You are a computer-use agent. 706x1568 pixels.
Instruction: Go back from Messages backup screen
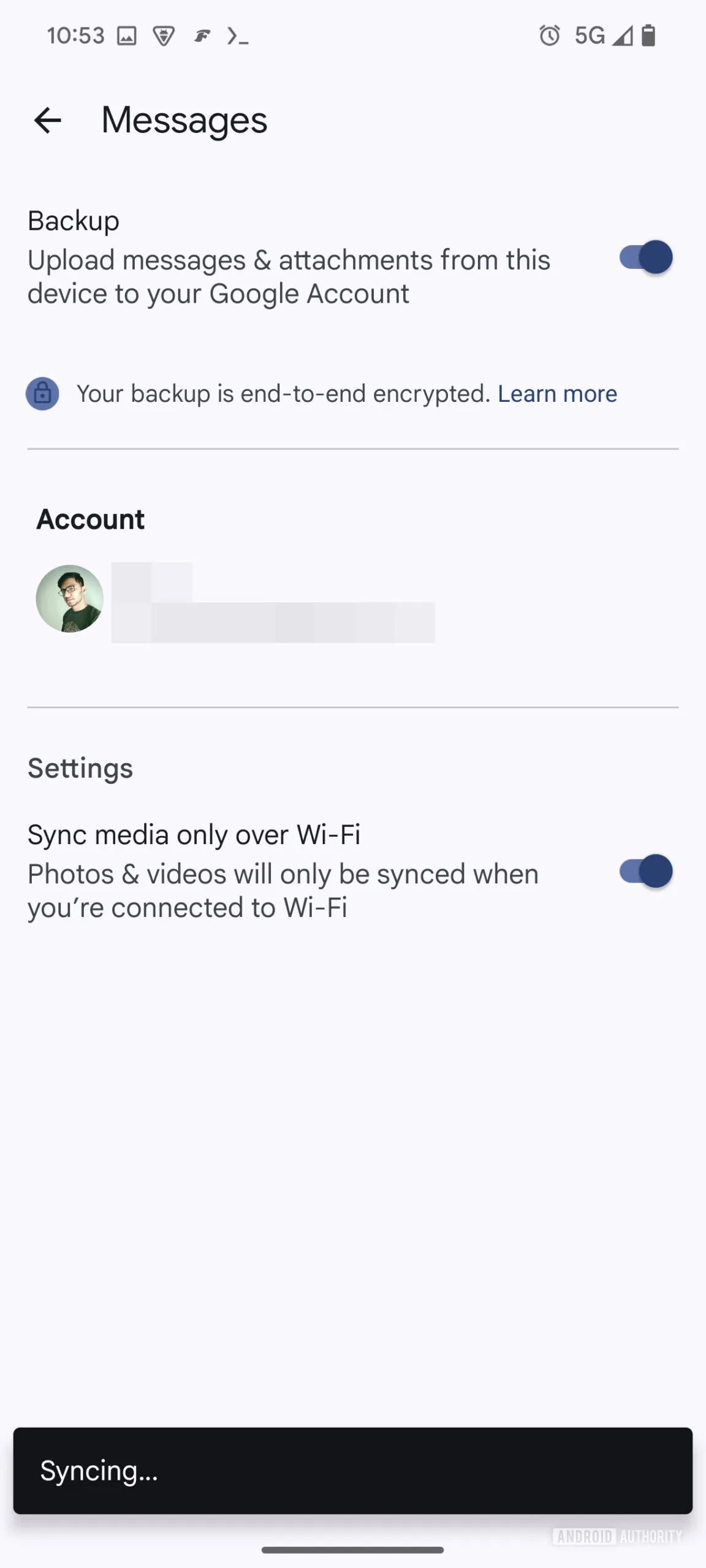48,120
